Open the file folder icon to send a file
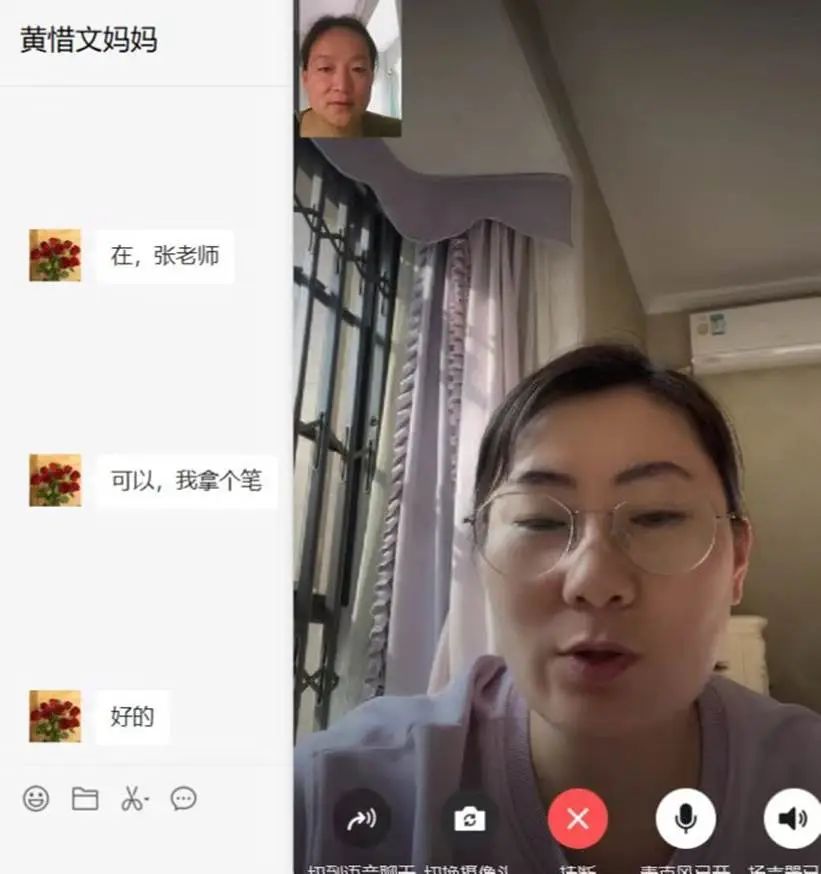 click(85, 798)
